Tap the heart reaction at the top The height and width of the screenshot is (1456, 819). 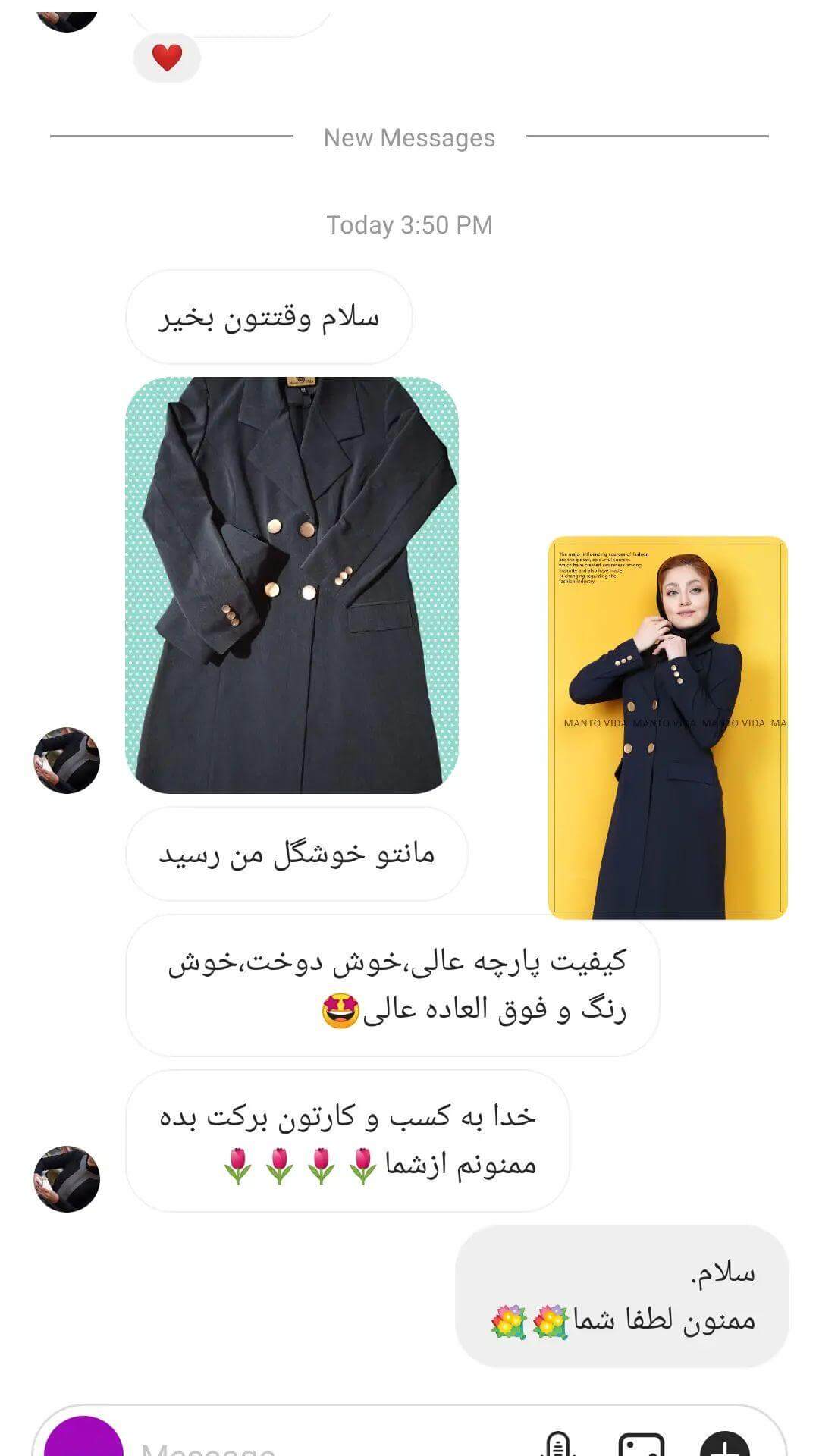pyautogui.click(x=168, y=55)
